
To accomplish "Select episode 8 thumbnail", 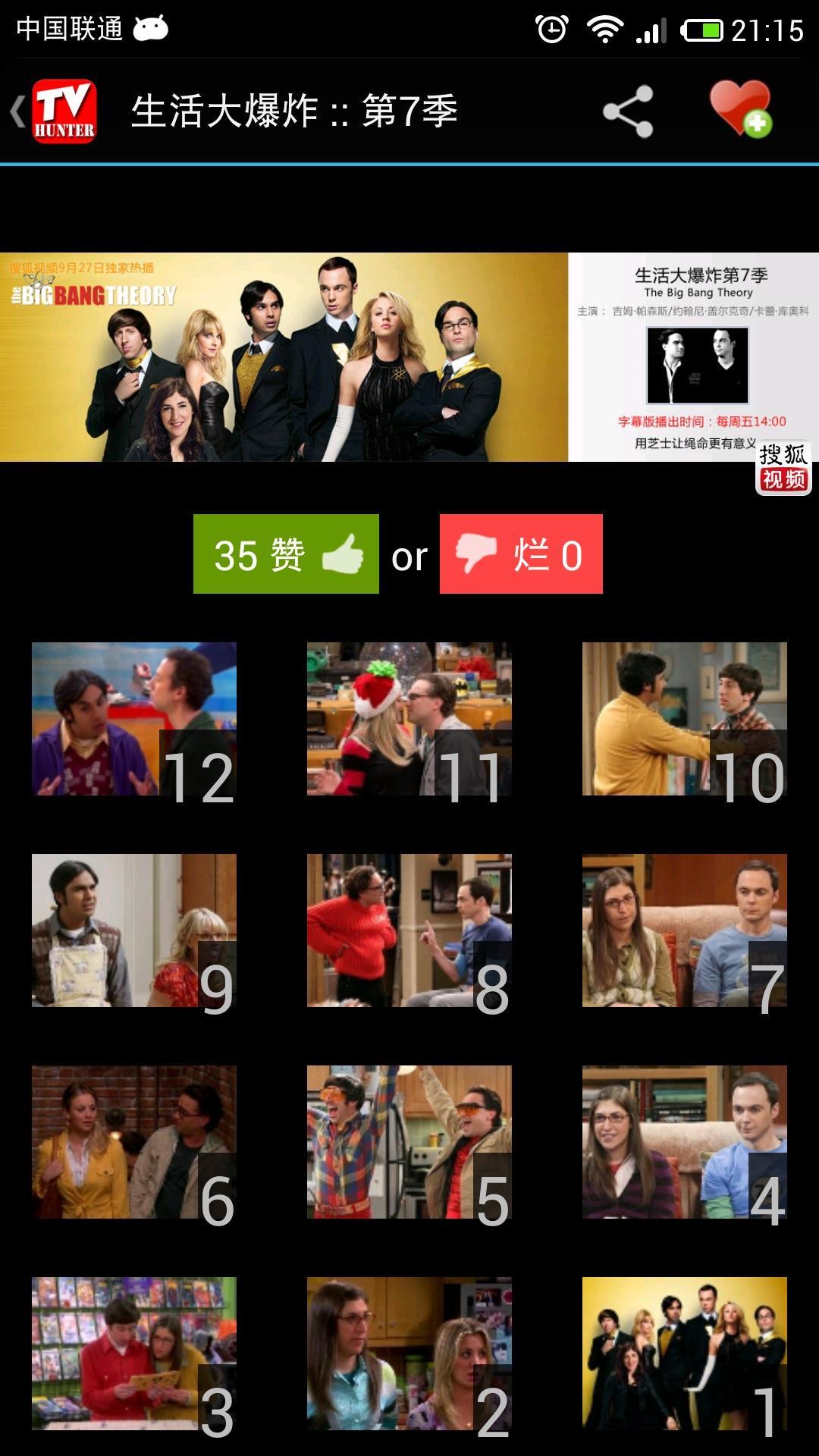I will [409, 930].
